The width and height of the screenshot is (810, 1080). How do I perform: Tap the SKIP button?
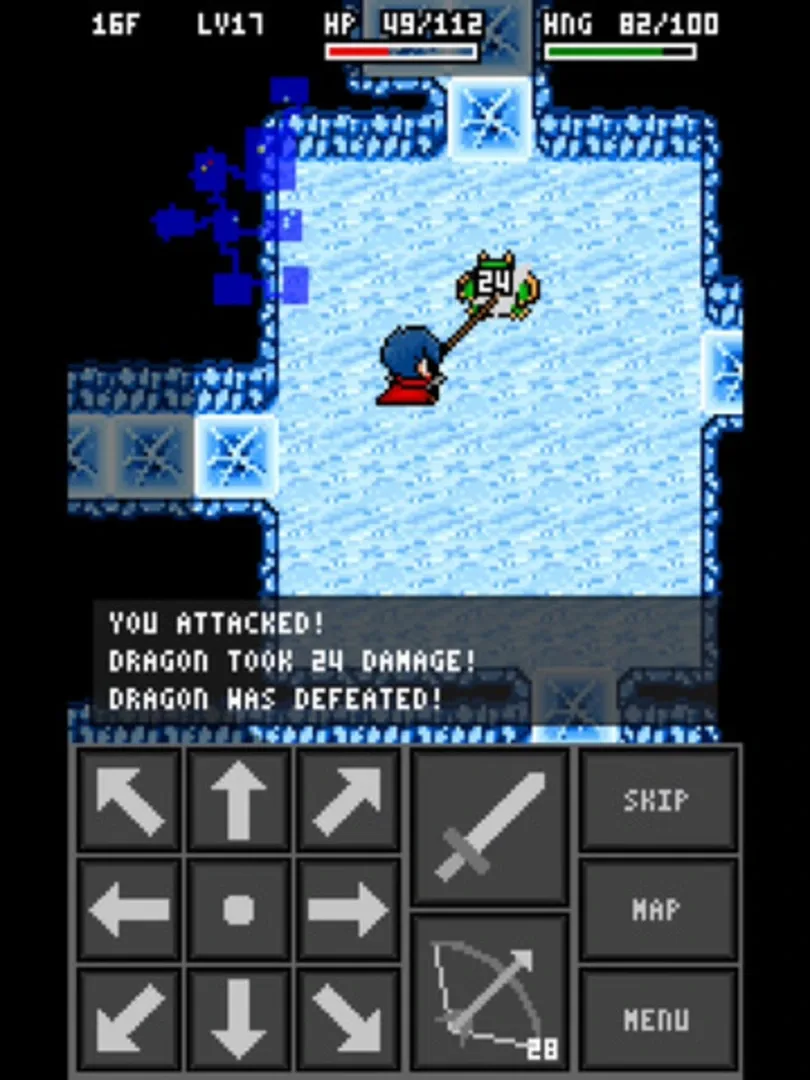pyautogui.click(x=658, y=800)
